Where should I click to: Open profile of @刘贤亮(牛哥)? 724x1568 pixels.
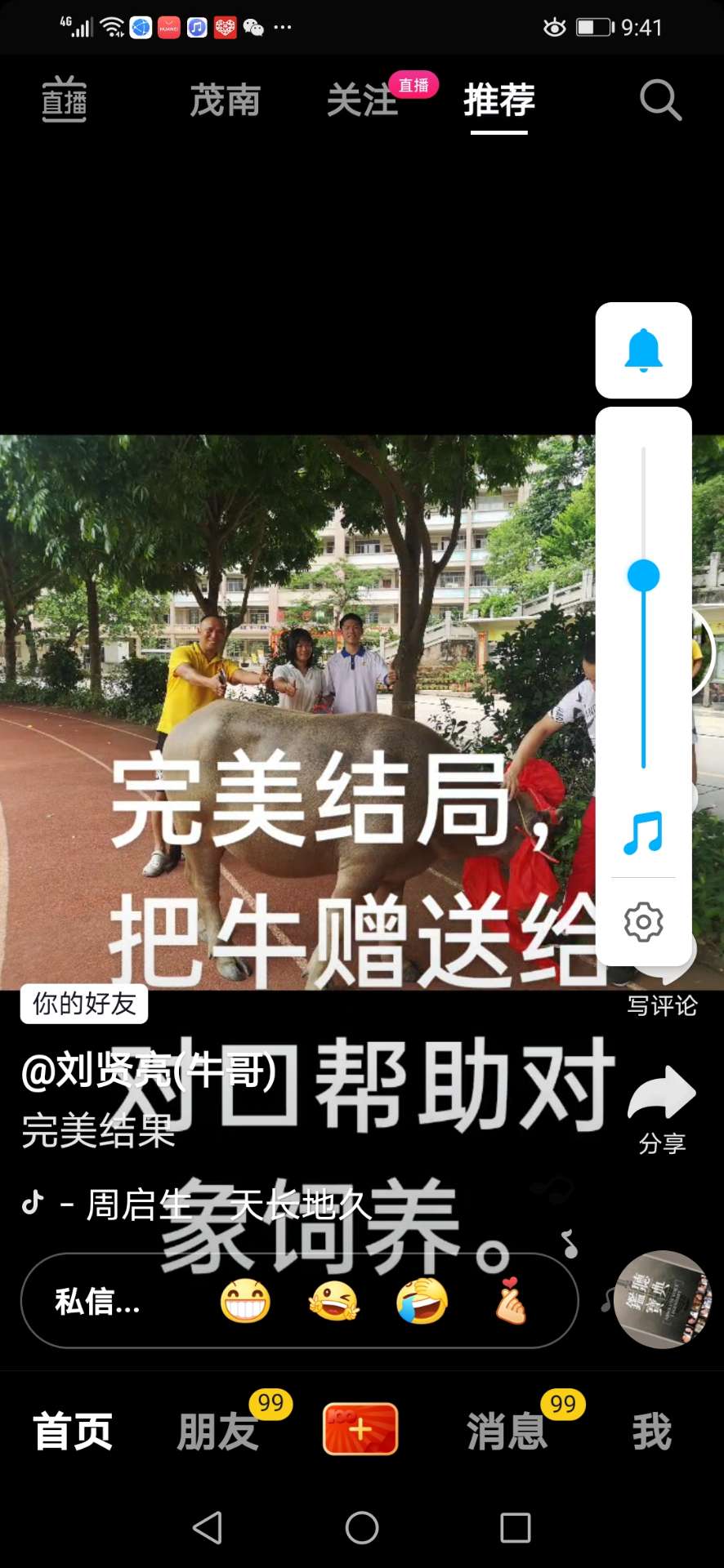[x=149, y=1070]
